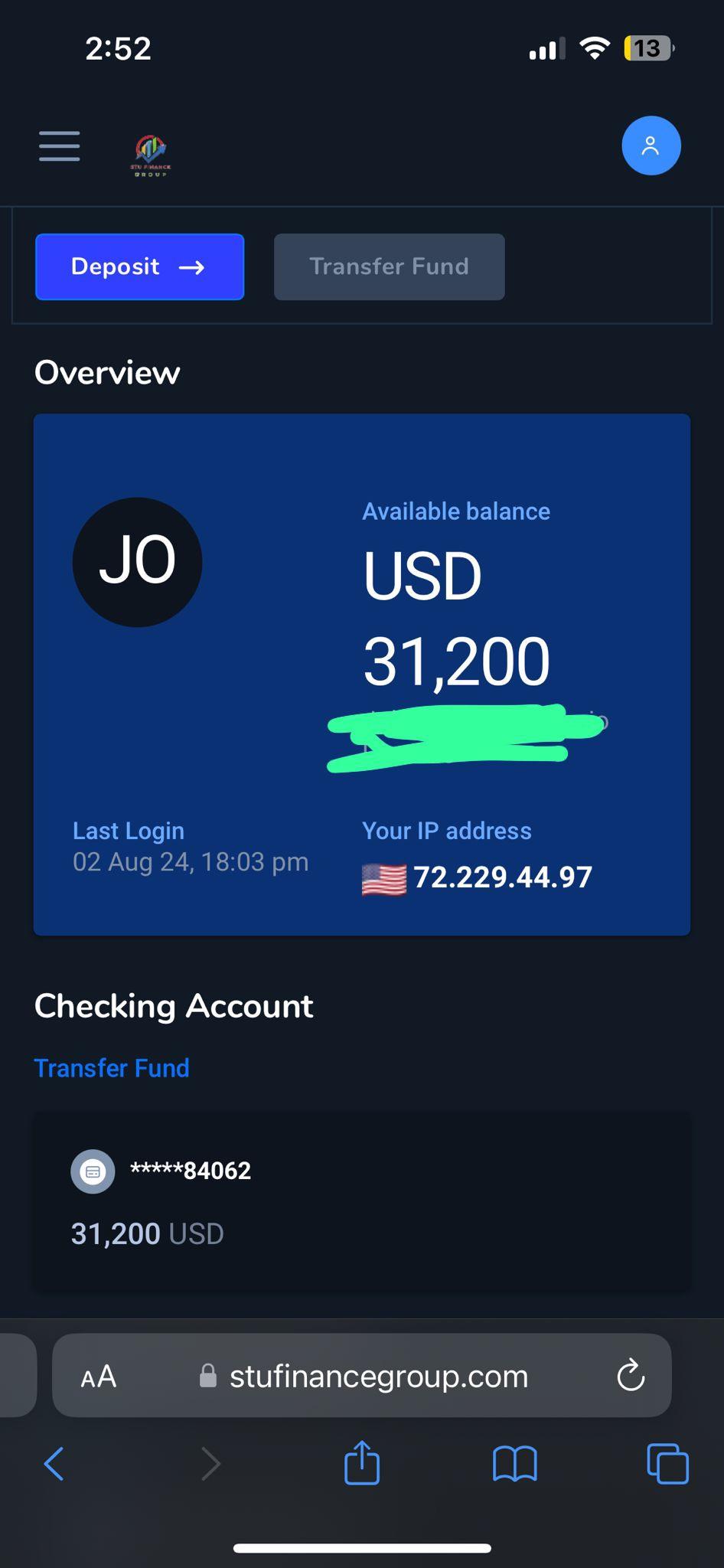Open the Transfer Fund link under Checking Account
Viewport: 724px width, 1568px height.
[x=111, y=1067]
